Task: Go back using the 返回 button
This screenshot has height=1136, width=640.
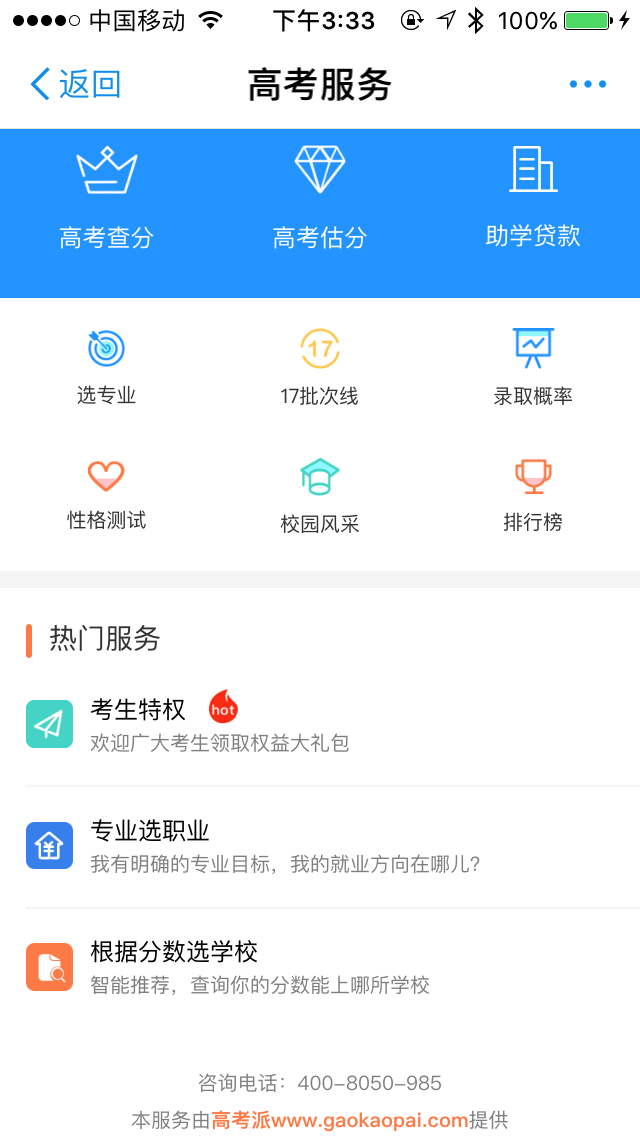Action: click(x=76, y=84)
